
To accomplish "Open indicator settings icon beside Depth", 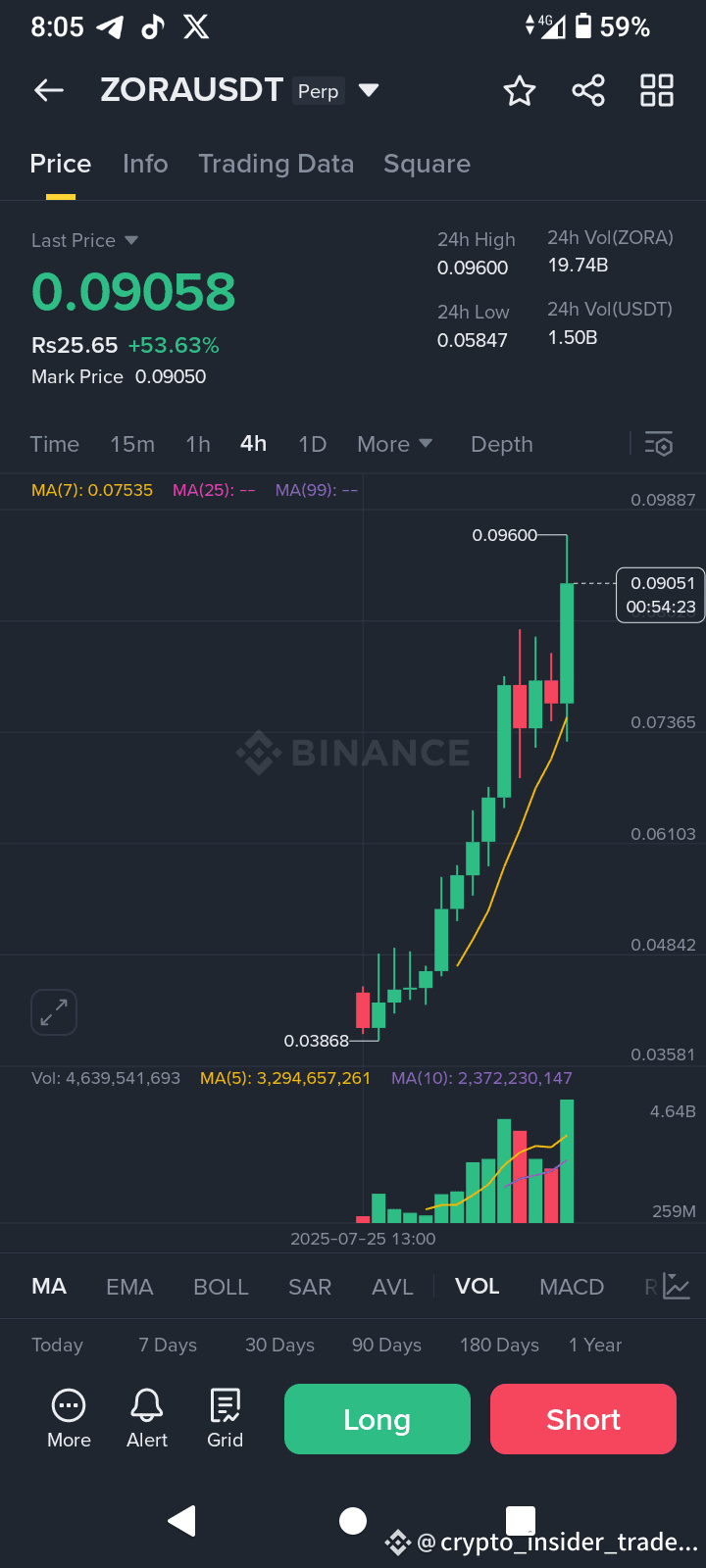I will coord(658,444).
